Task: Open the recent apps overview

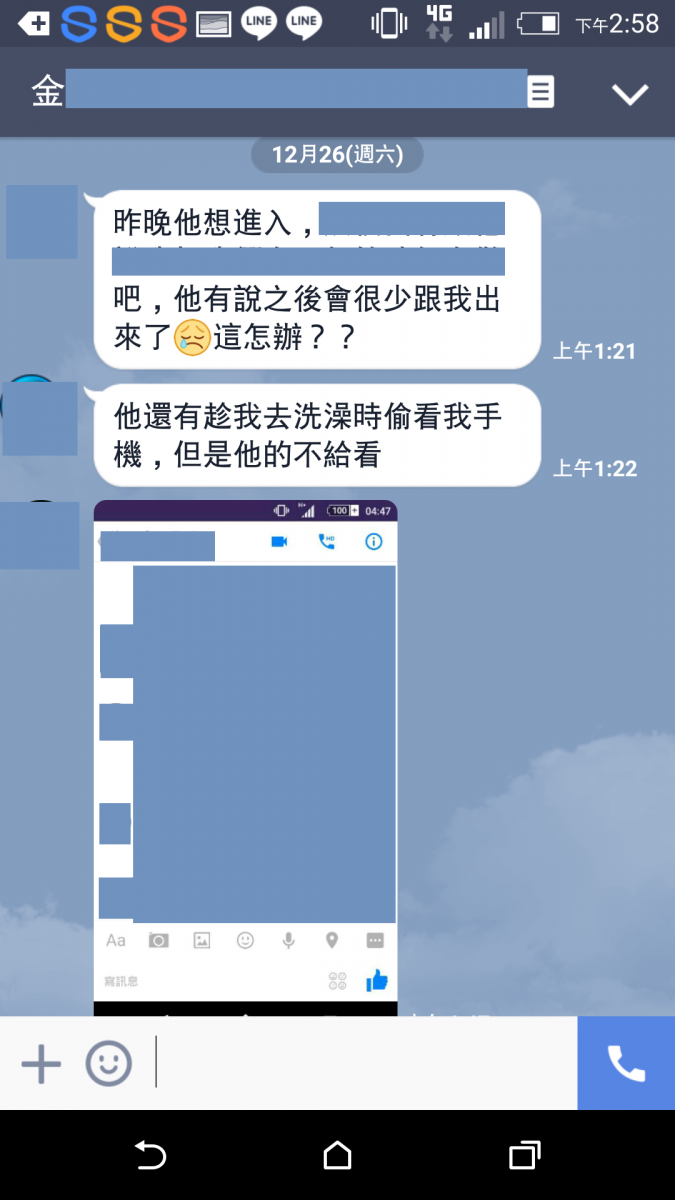Action: (524, 1156)
